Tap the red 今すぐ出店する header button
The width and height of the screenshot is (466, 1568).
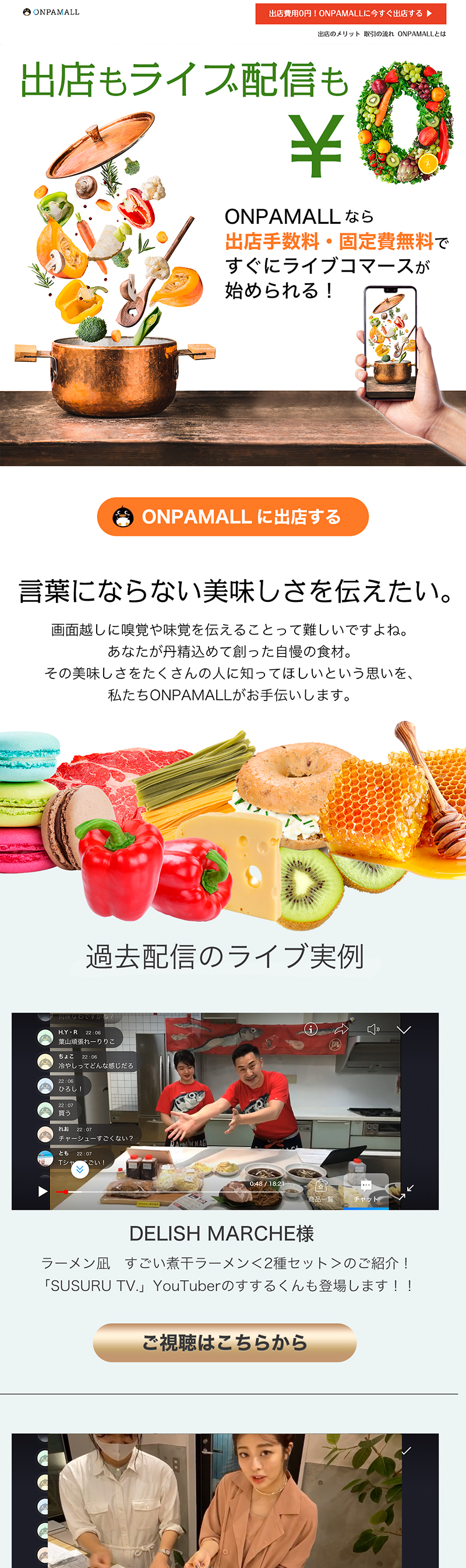click(x=351, y=13)
